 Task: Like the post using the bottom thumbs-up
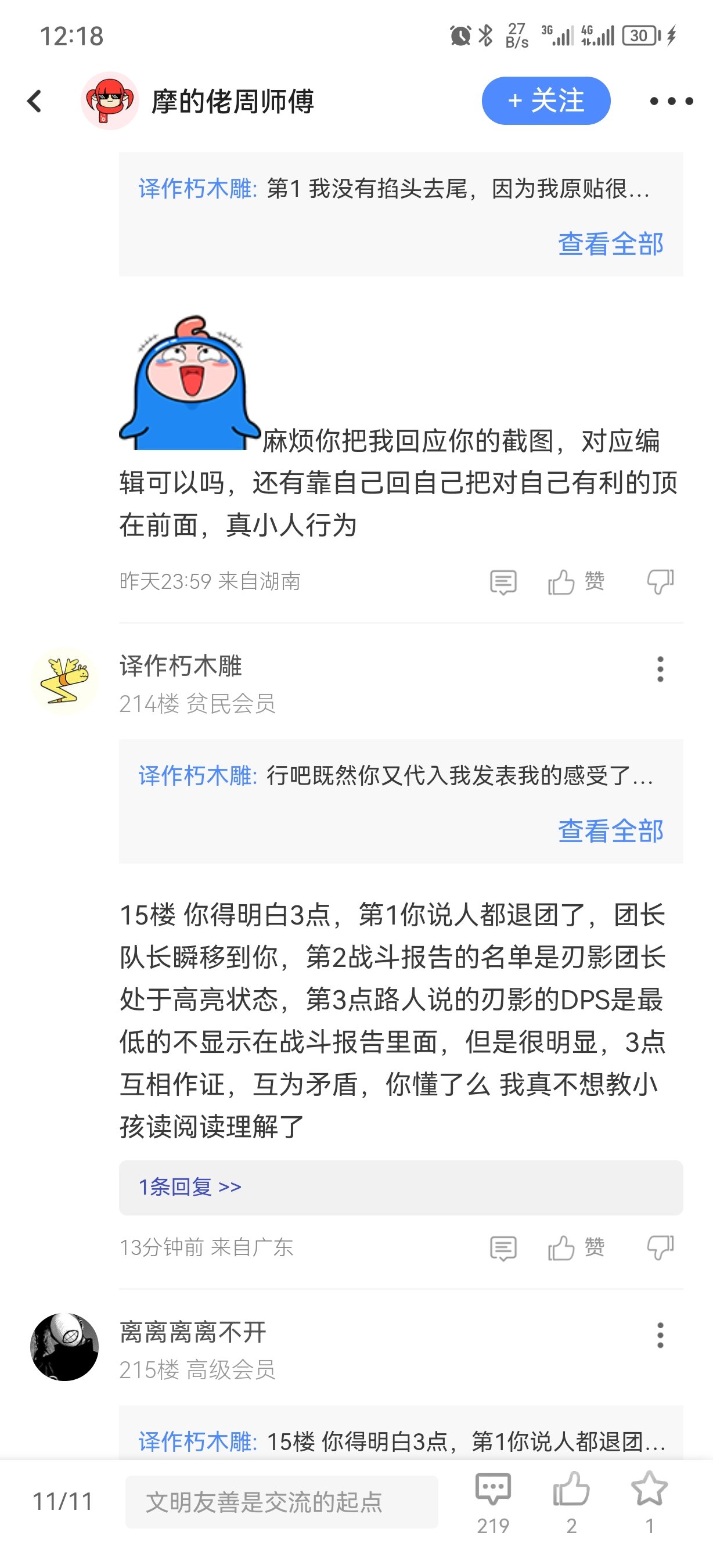571,1502
